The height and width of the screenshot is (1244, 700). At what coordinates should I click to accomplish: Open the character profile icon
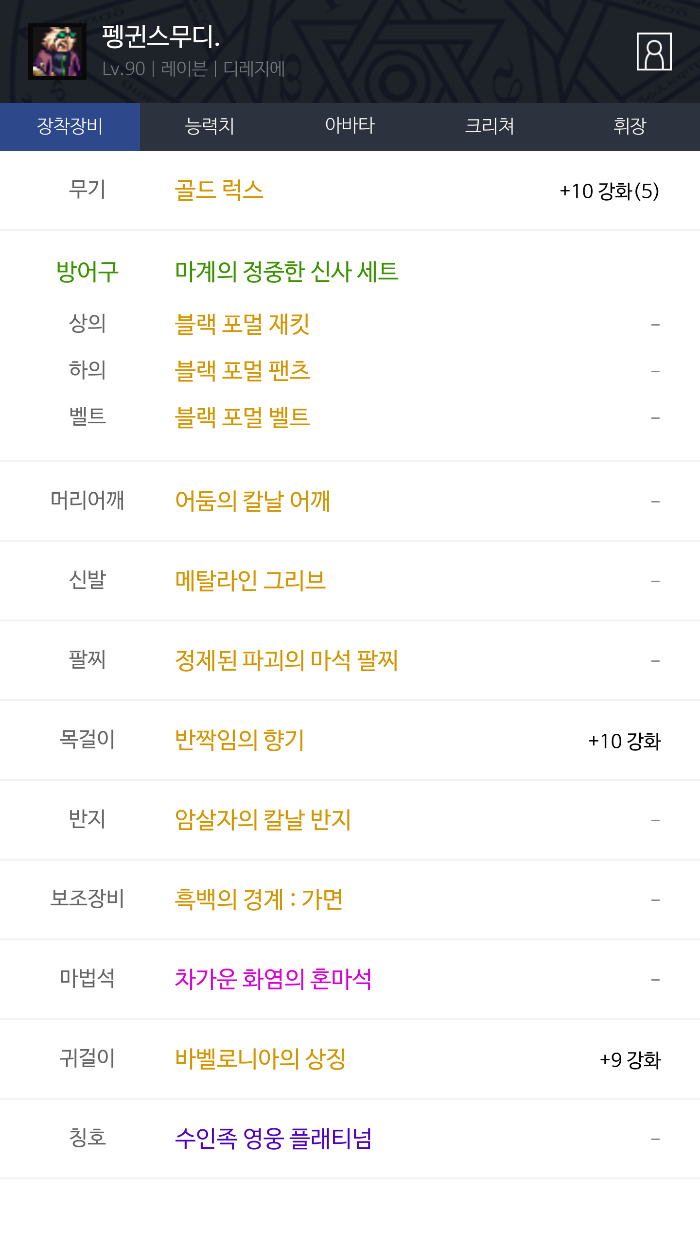654,52
